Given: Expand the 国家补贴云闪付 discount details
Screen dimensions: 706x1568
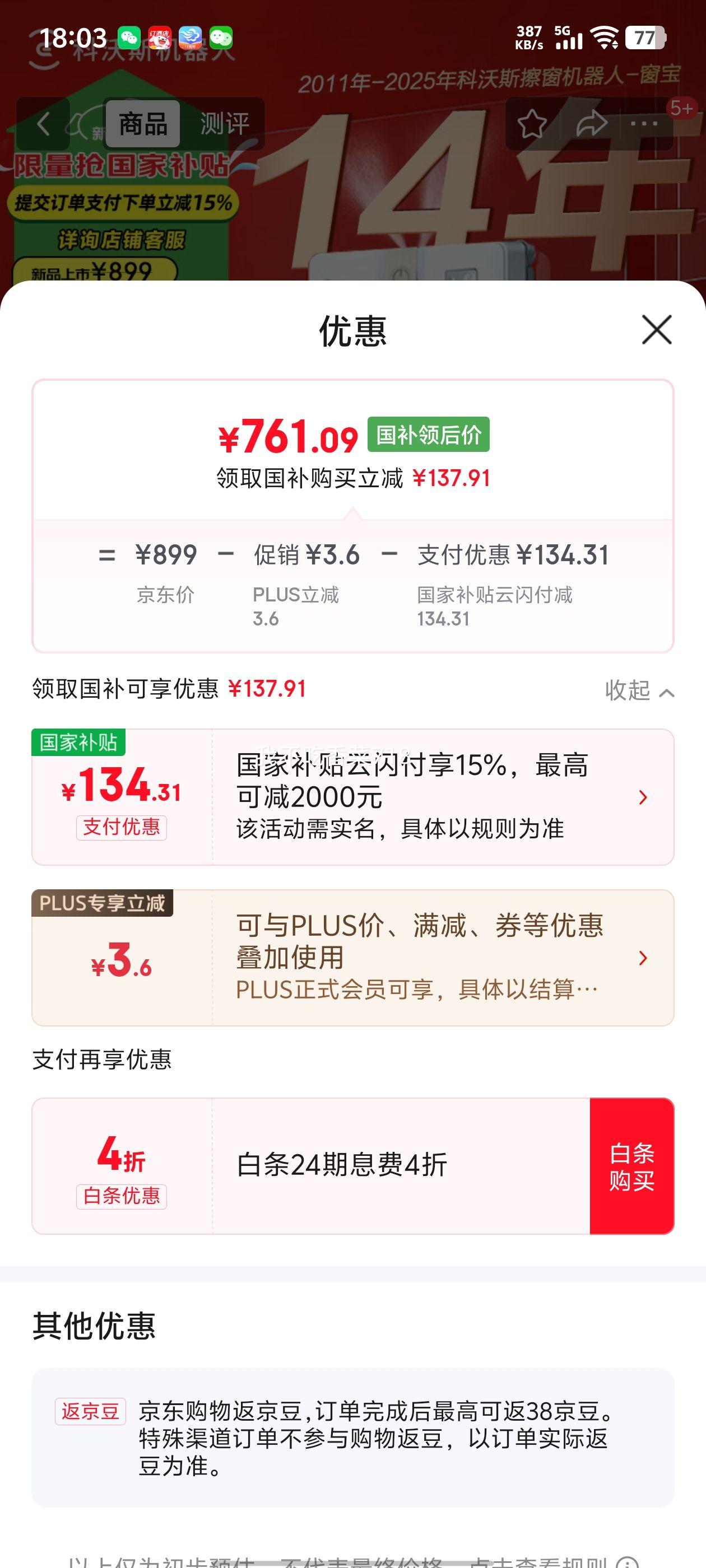Looking at the screenshot, I should click(x=644, y=797).
